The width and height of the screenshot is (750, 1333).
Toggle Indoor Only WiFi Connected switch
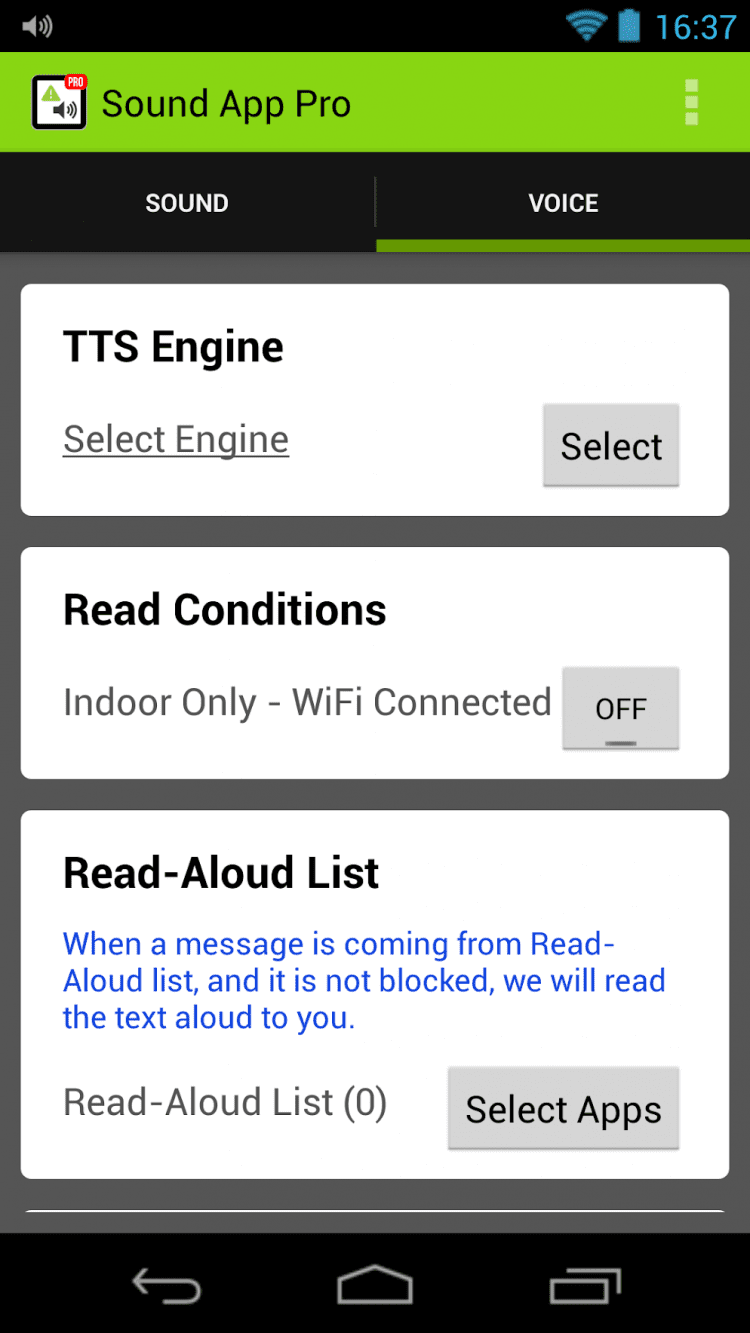tap(621, 708)
